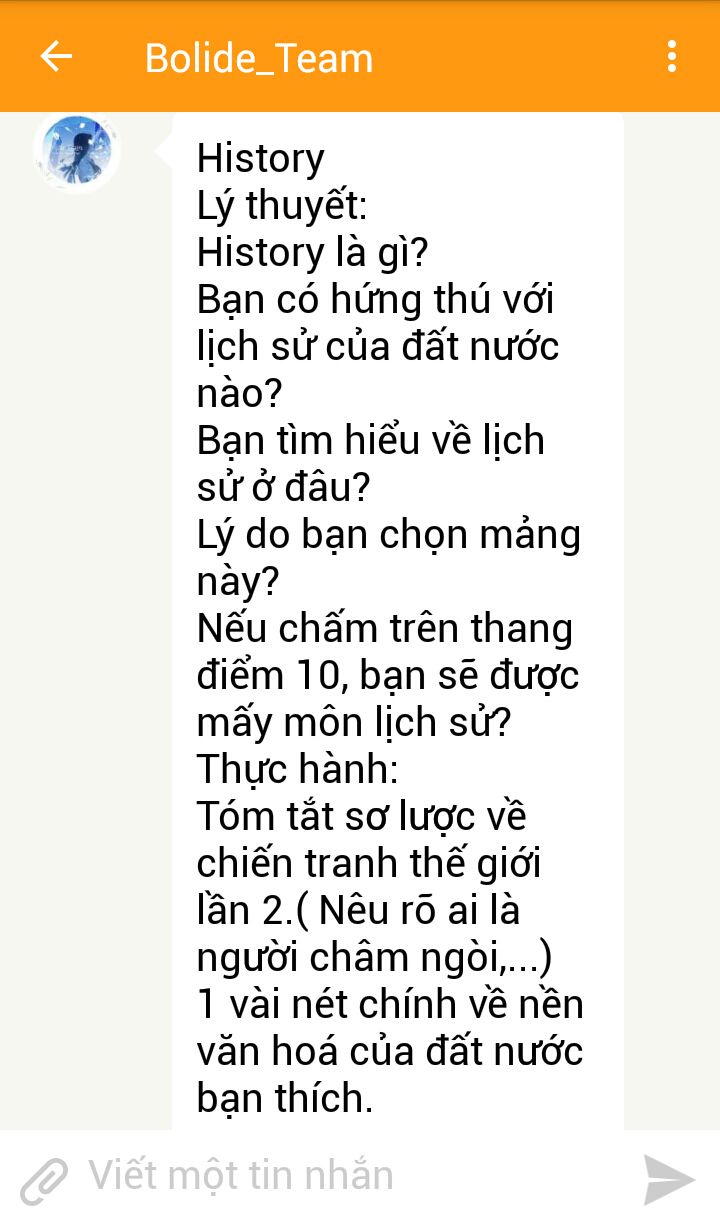Attach a file with the paperclip
This screenshot has height=1230, width=720.
coord(44,1180)
